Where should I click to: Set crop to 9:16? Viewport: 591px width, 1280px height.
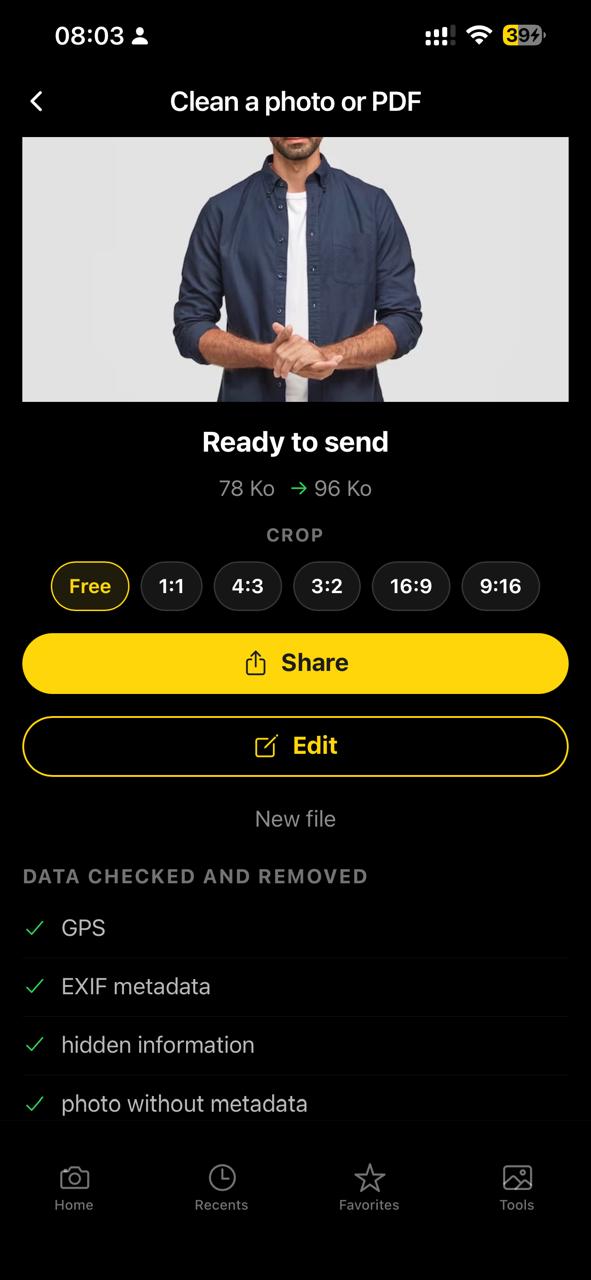(x=500, y=586)
